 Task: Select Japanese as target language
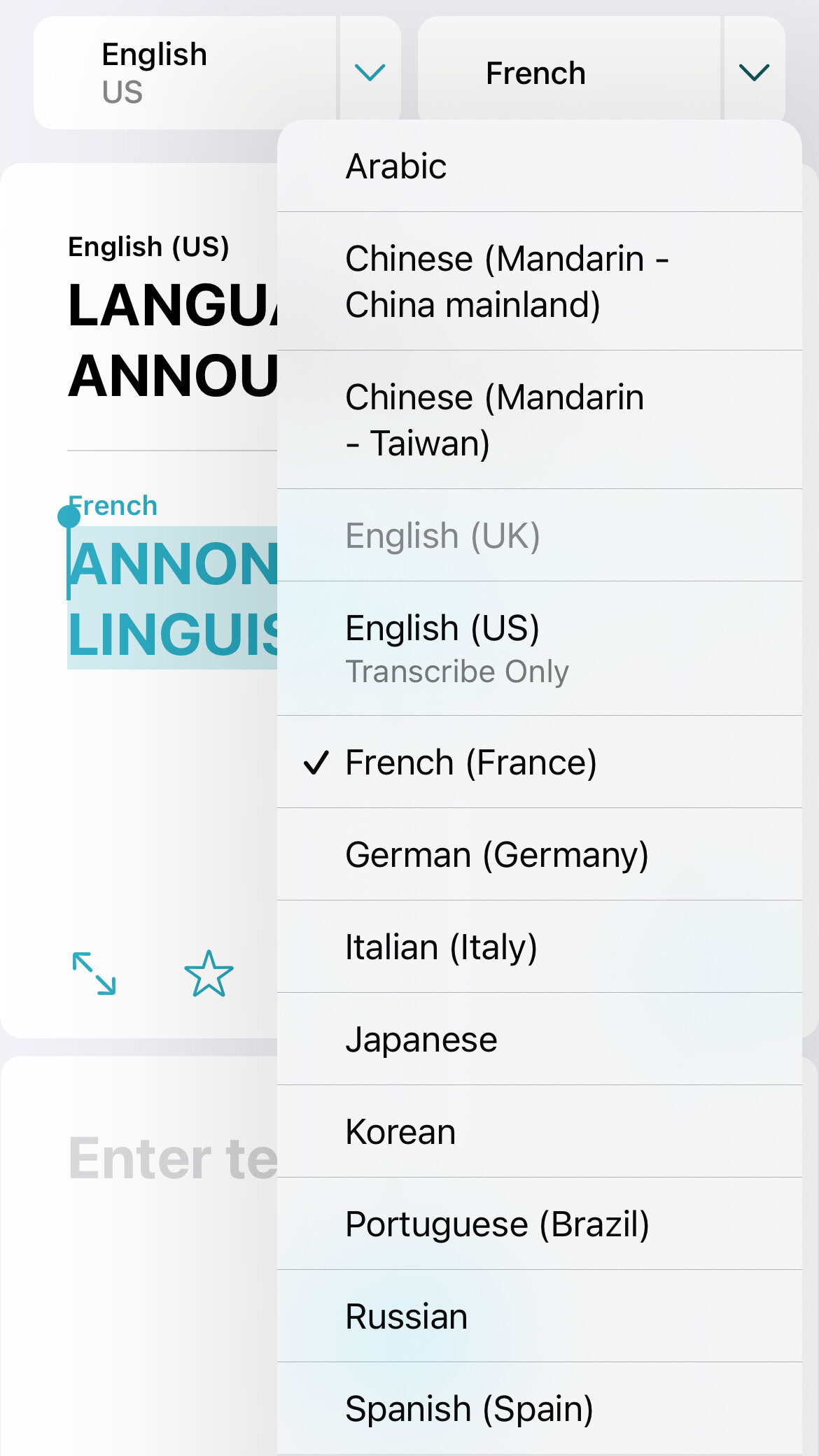coord(539,1040)
